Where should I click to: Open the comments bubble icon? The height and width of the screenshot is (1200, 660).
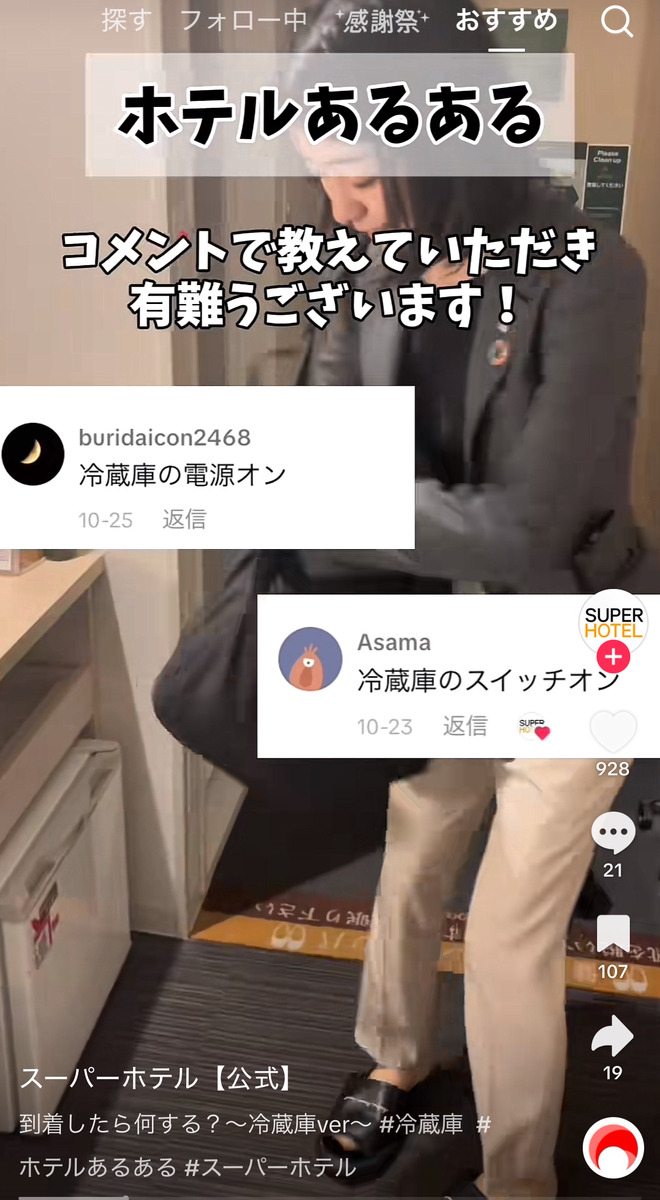[612, 833]
